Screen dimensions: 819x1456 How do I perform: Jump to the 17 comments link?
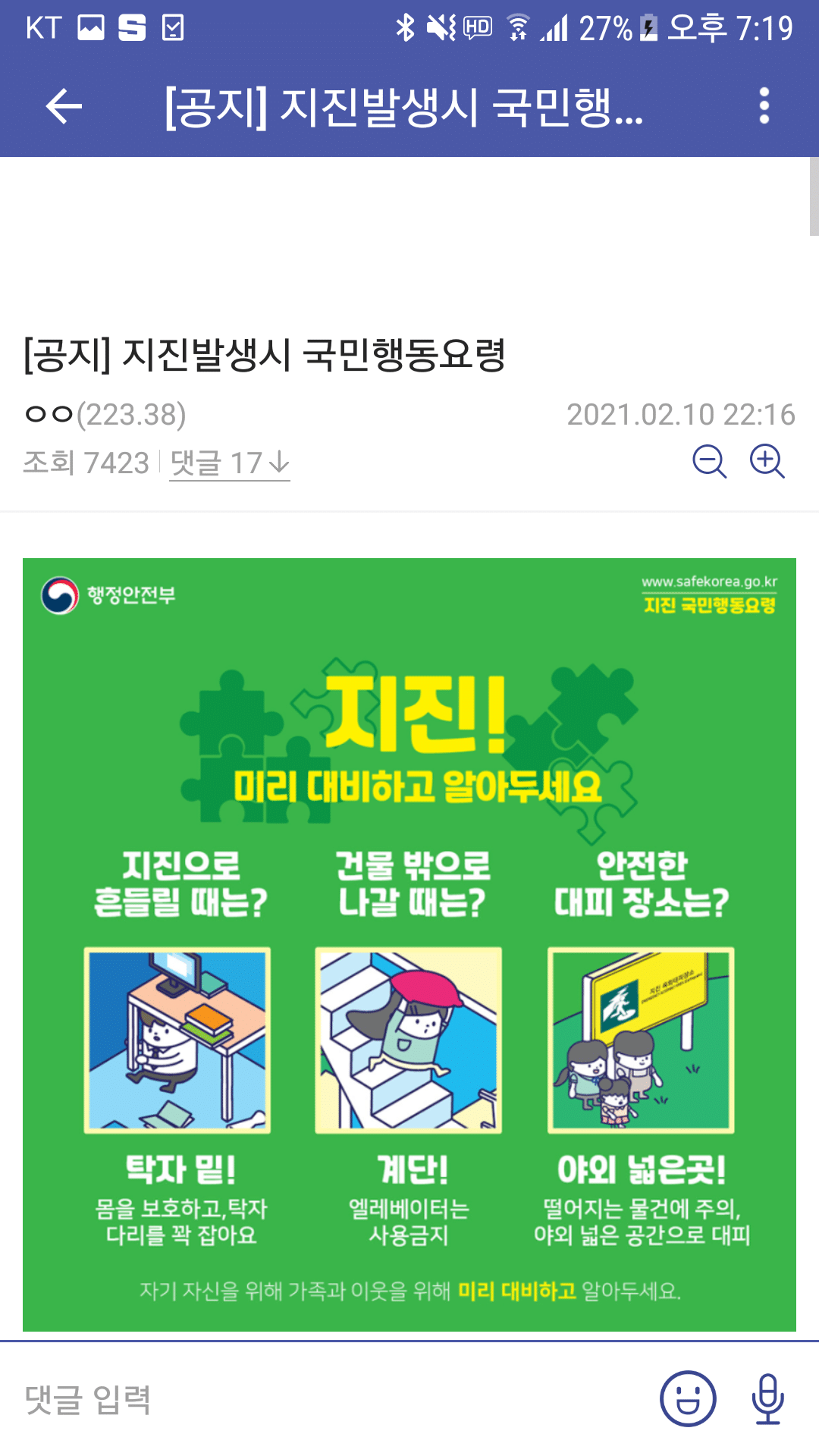pyautogui.click(x=229, y=463)
